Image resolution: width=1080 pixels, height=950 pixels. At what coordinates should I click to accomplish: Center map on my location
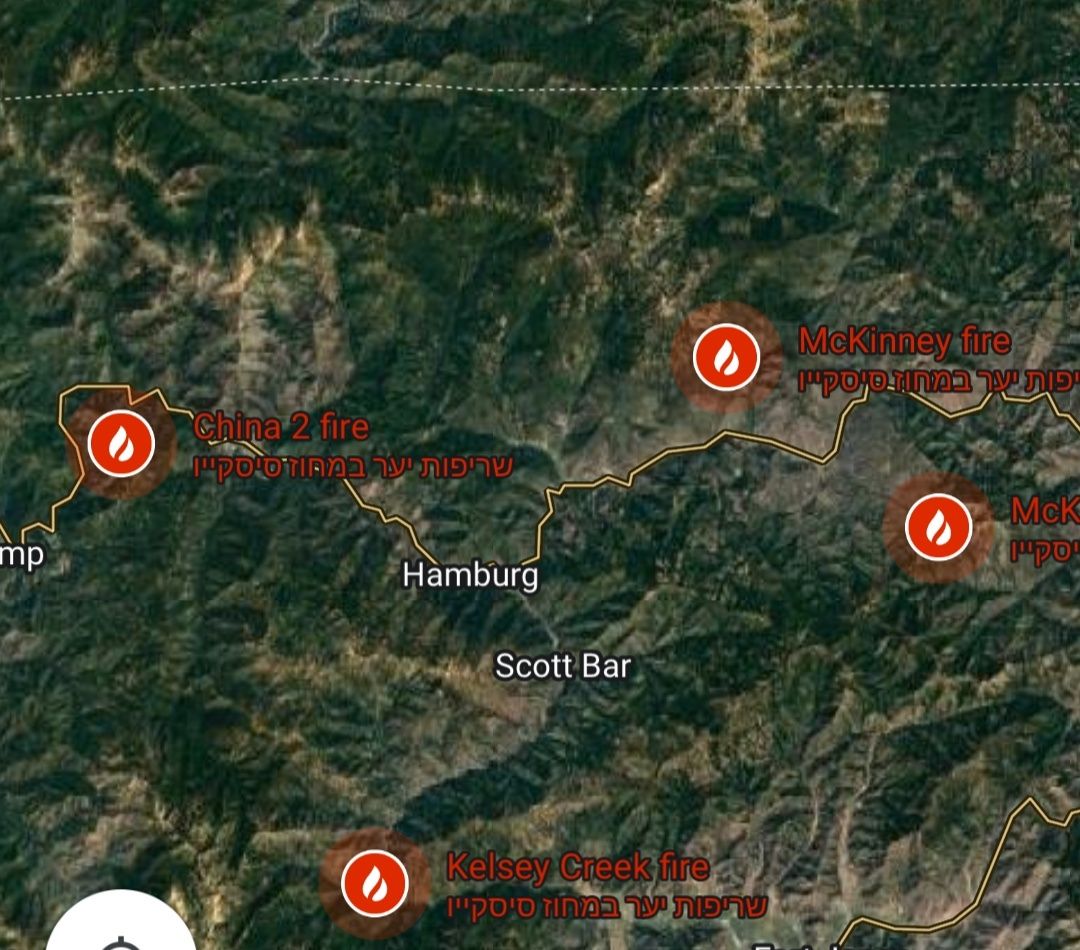[x=120, y=930]
